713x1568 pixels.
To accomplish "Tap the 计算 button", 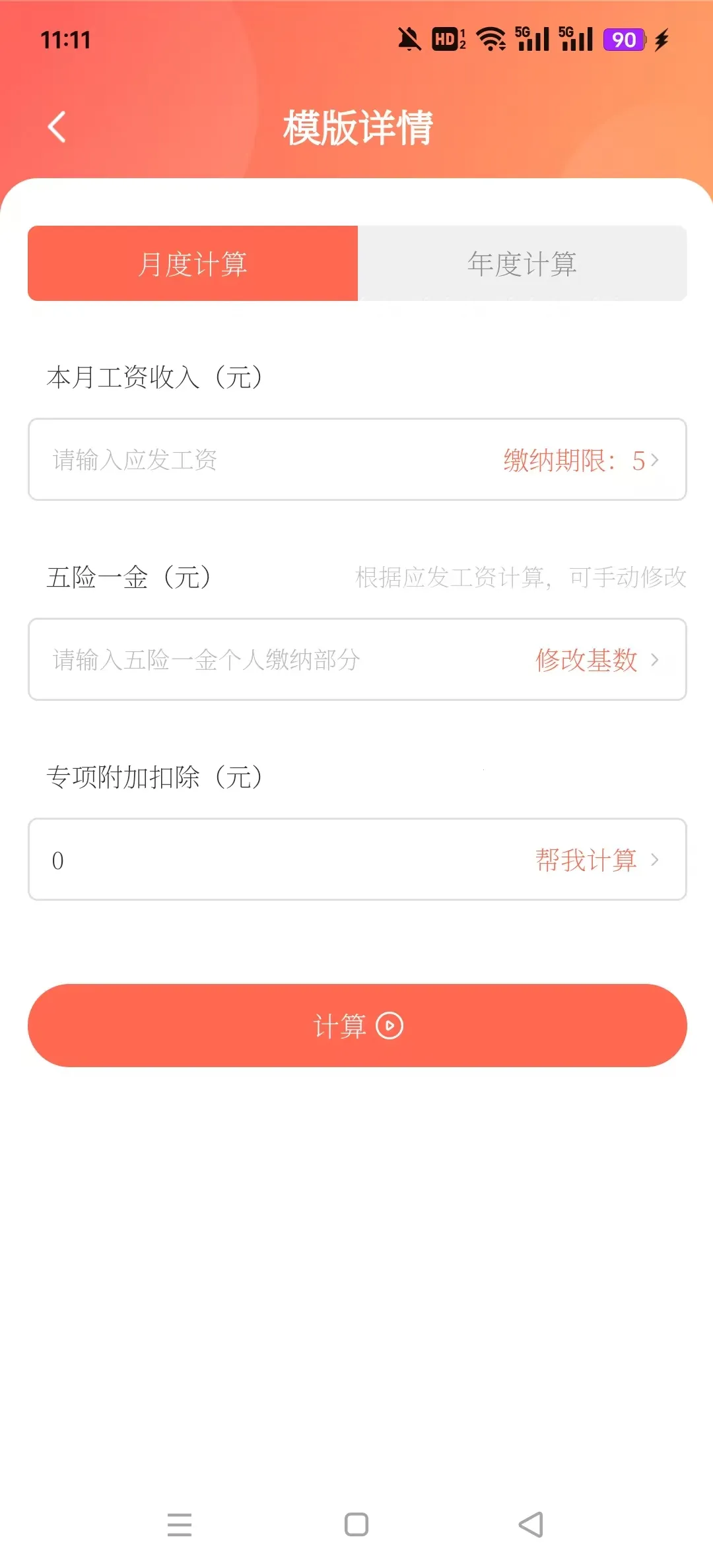I will pyautogui.click(x=357, y=1026).
